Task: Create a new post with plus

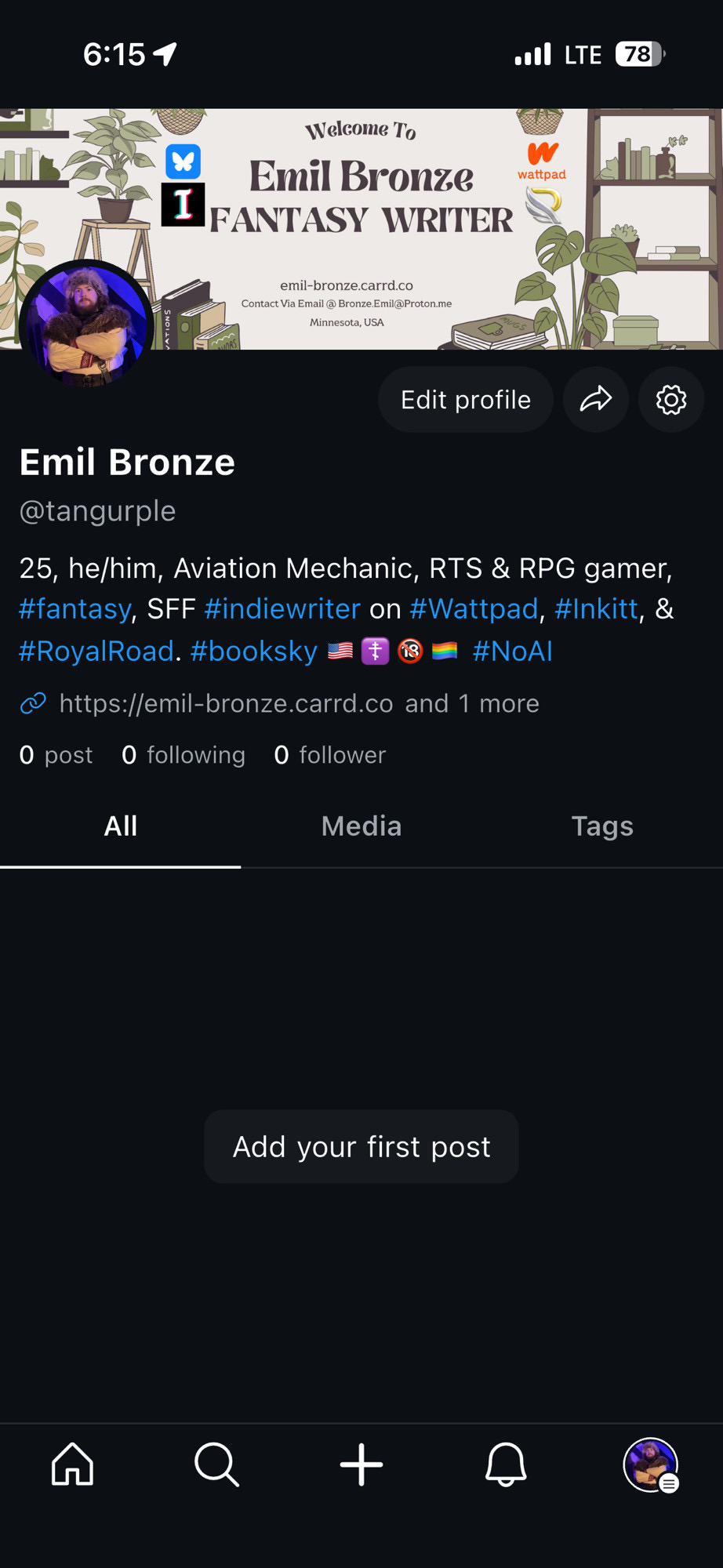Action: pos(361,1465)
